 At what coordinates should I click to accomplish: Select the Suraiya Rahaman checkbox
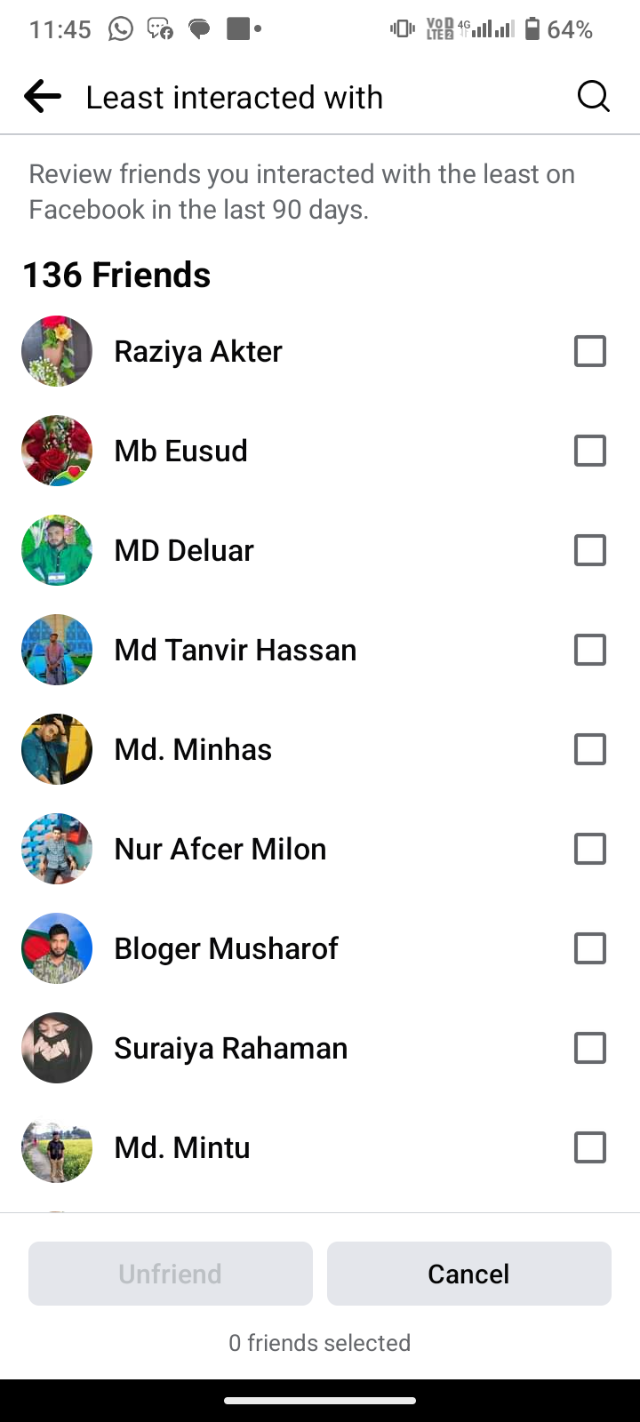coord(590,1048)
